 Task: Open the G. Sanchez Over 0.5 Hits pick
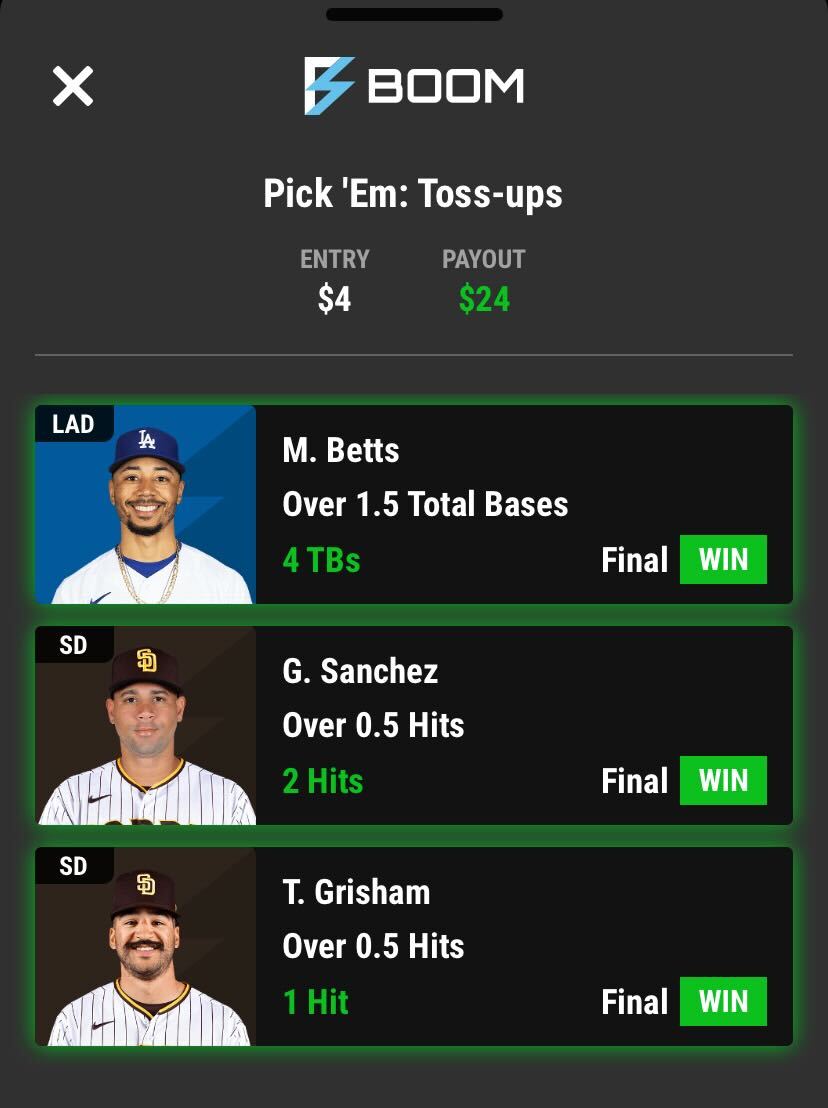click(x=420, y=725)
